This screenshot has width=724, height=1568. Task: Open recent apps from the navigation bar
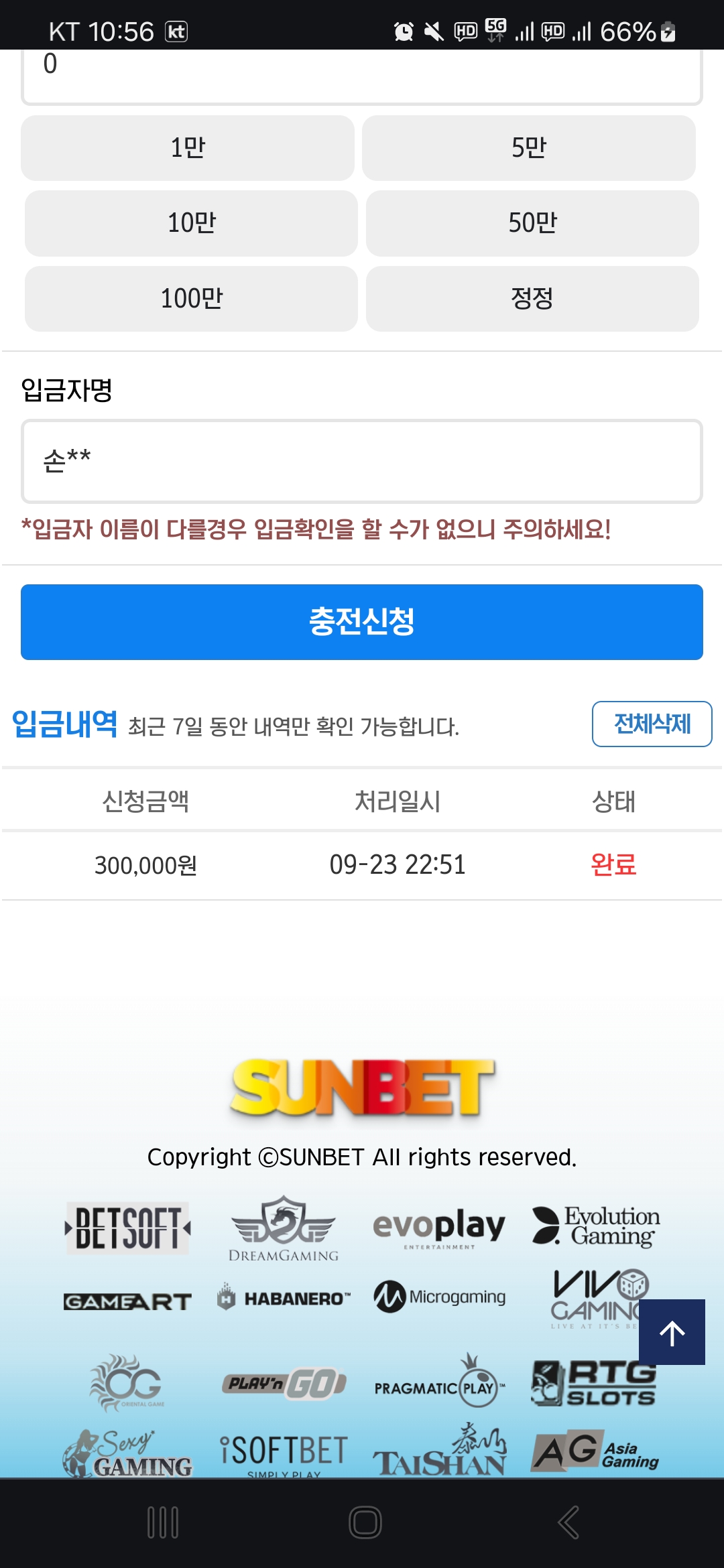coord(163,1522)
